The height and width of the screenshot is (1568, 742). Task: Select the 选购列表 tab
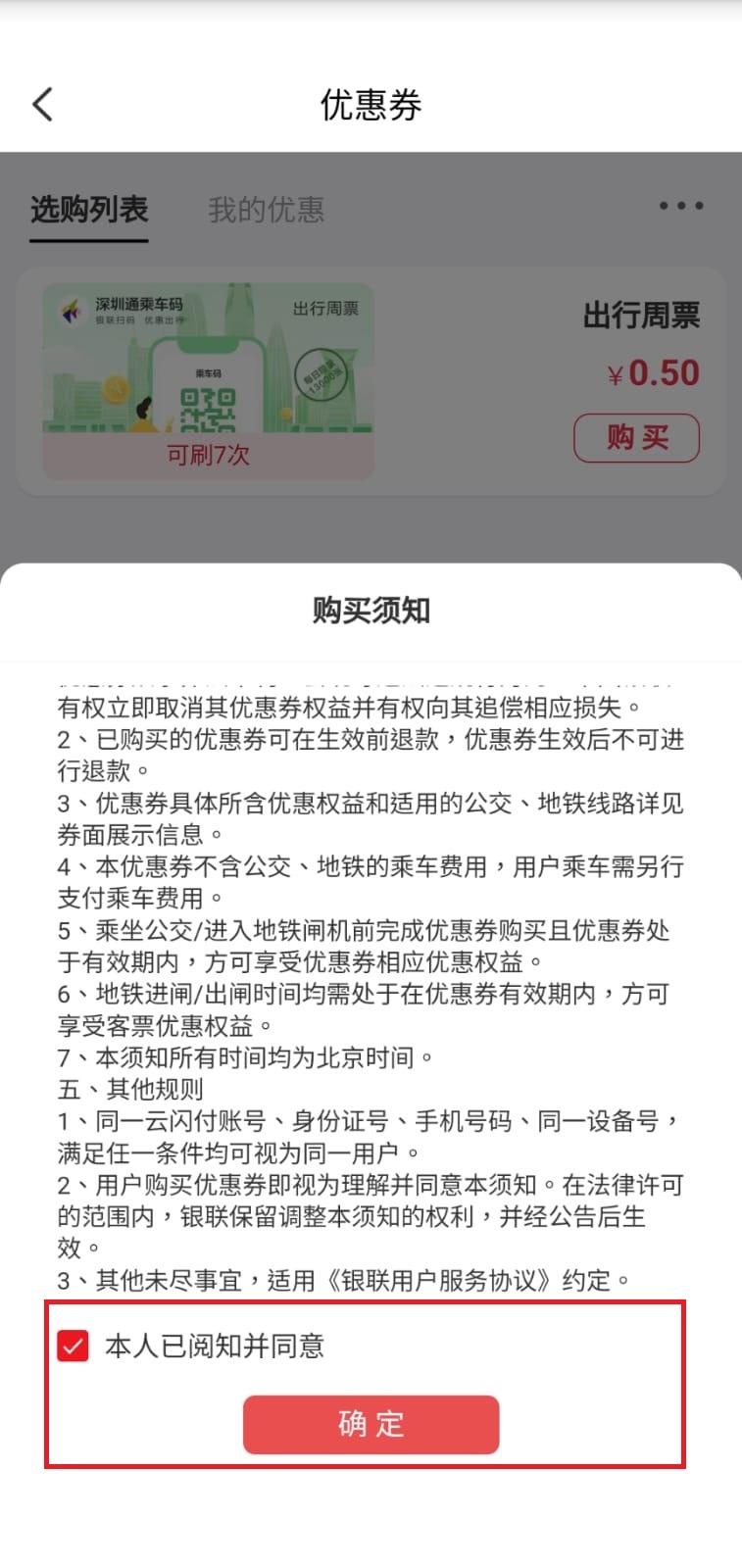coord(89,210)
